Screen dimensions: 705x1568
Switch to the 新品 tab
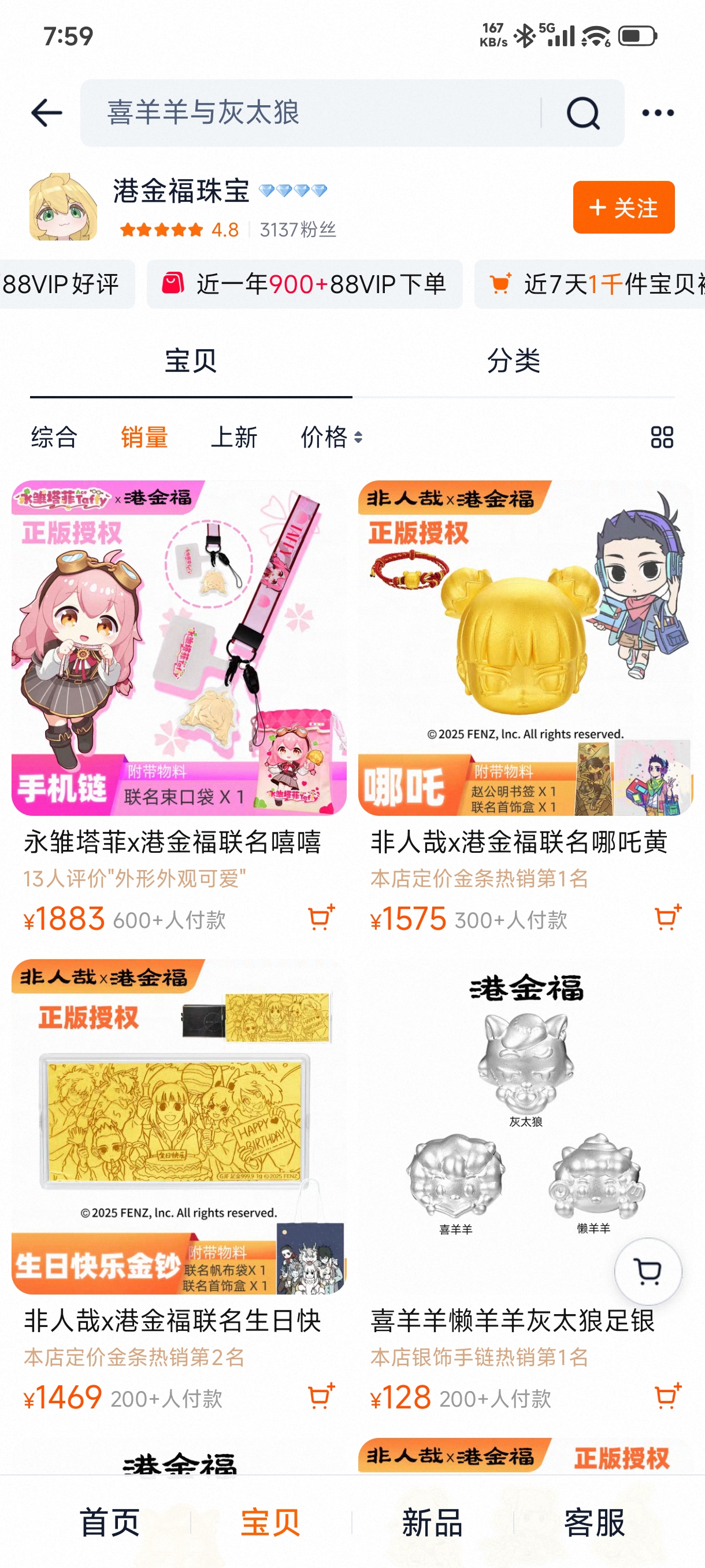tap(432, 1522)
